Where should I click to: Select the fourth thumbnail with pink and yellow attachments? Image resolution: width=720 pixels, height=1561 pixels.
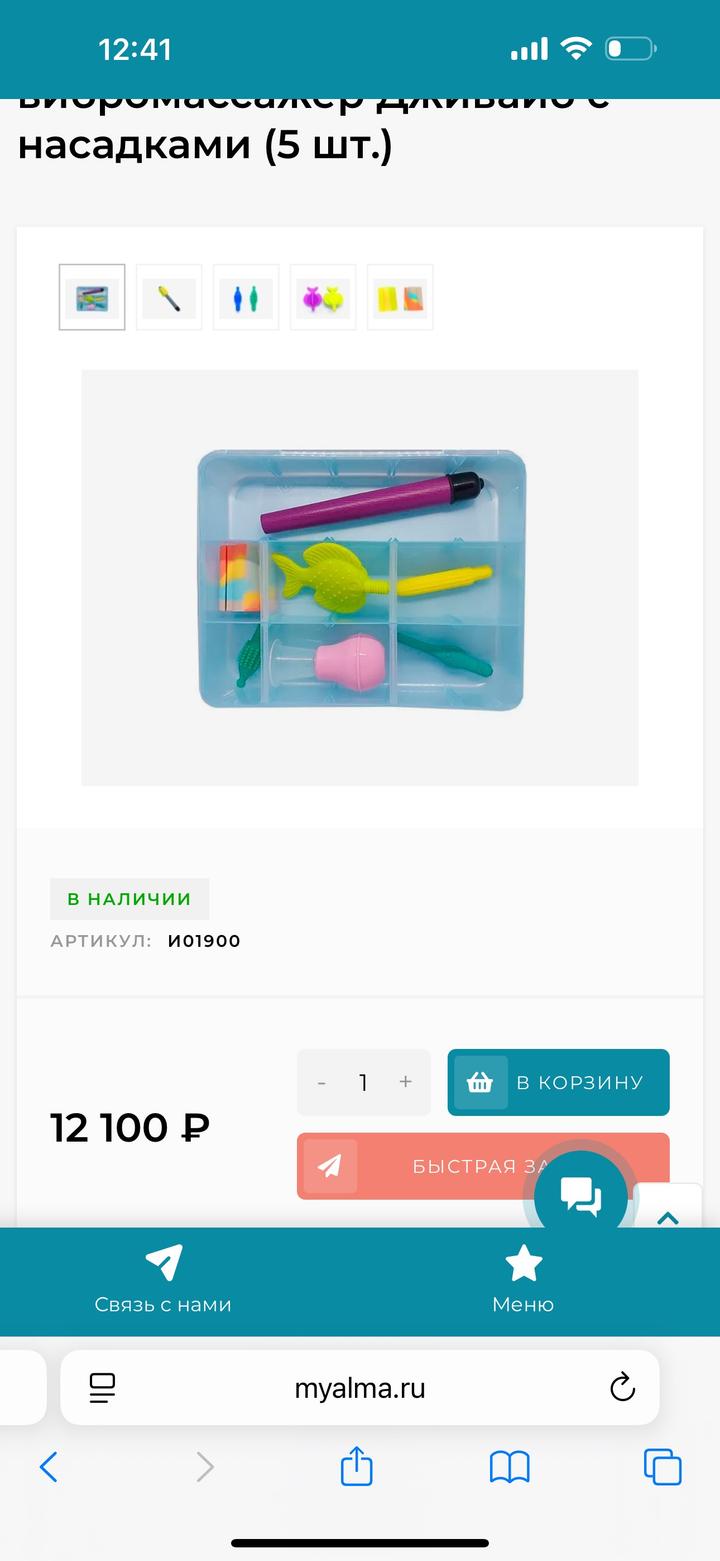coord(323,297)
